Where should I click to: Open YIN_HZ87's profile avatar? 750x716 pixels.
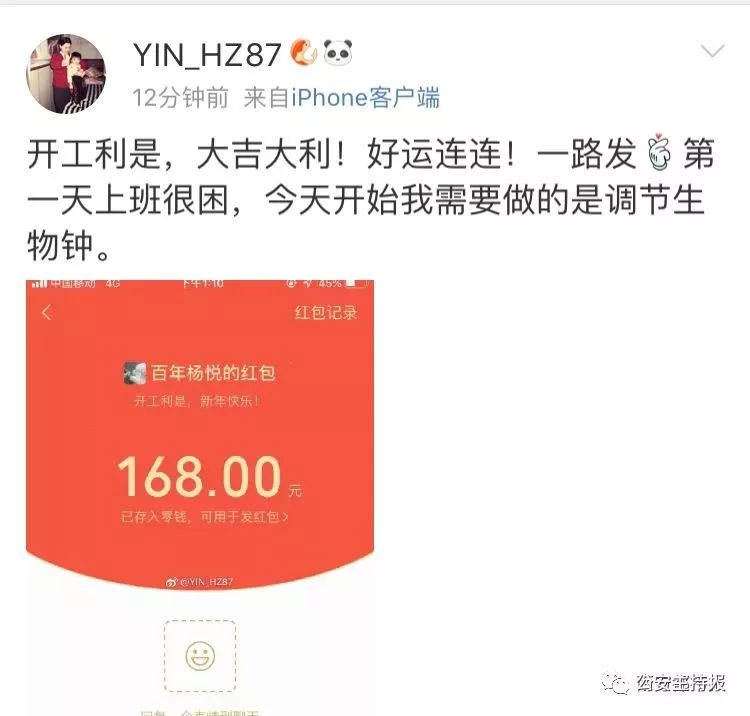[66, 74]
